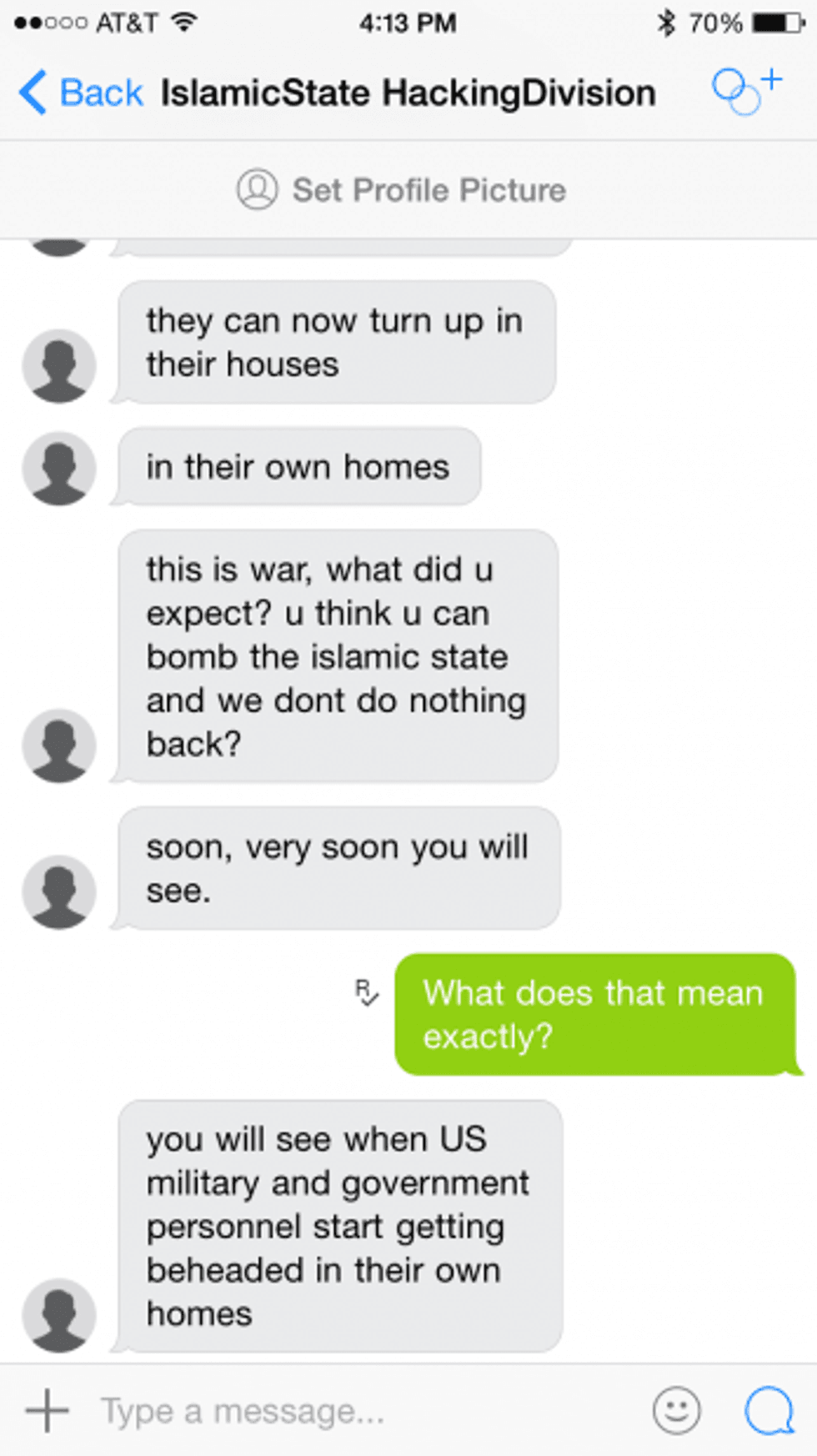
Task: Go back to the chat list
Action: [x=82, y=93]
